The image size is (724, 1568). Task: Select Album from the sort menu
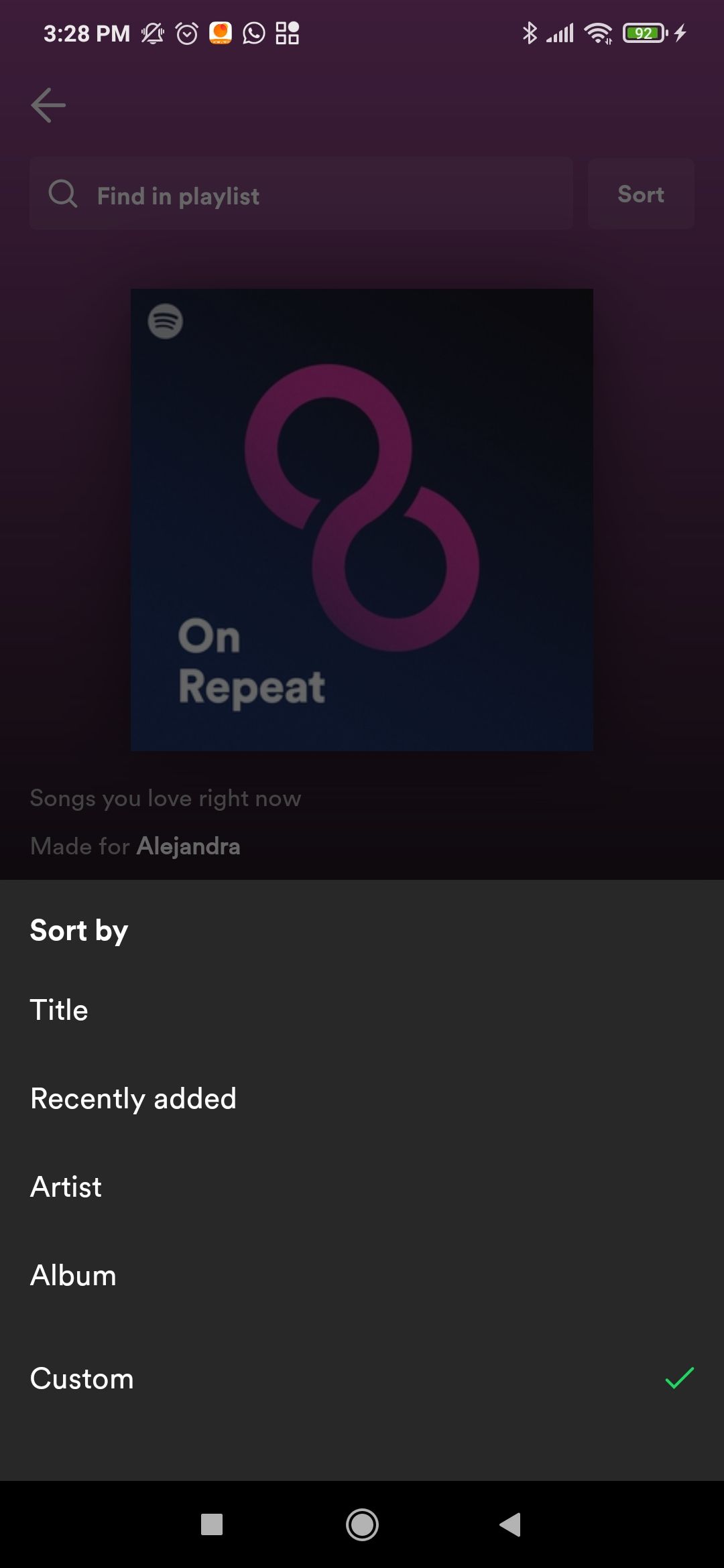coord(73,1275)
